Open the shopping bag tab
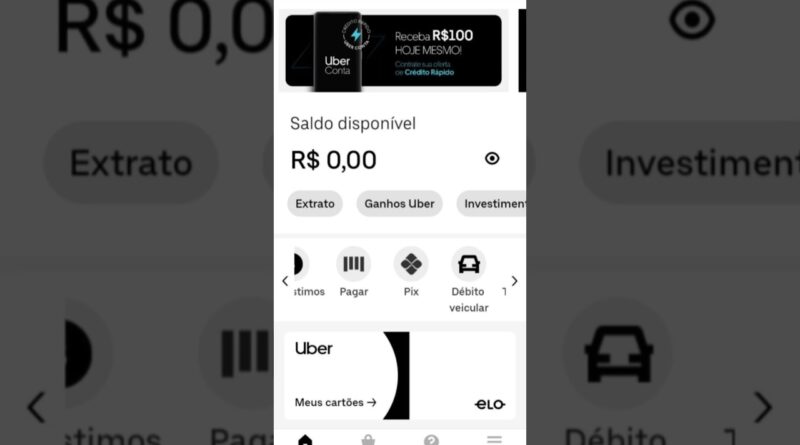The height and width of the screenshot is (445, 800). coord(368,439)
